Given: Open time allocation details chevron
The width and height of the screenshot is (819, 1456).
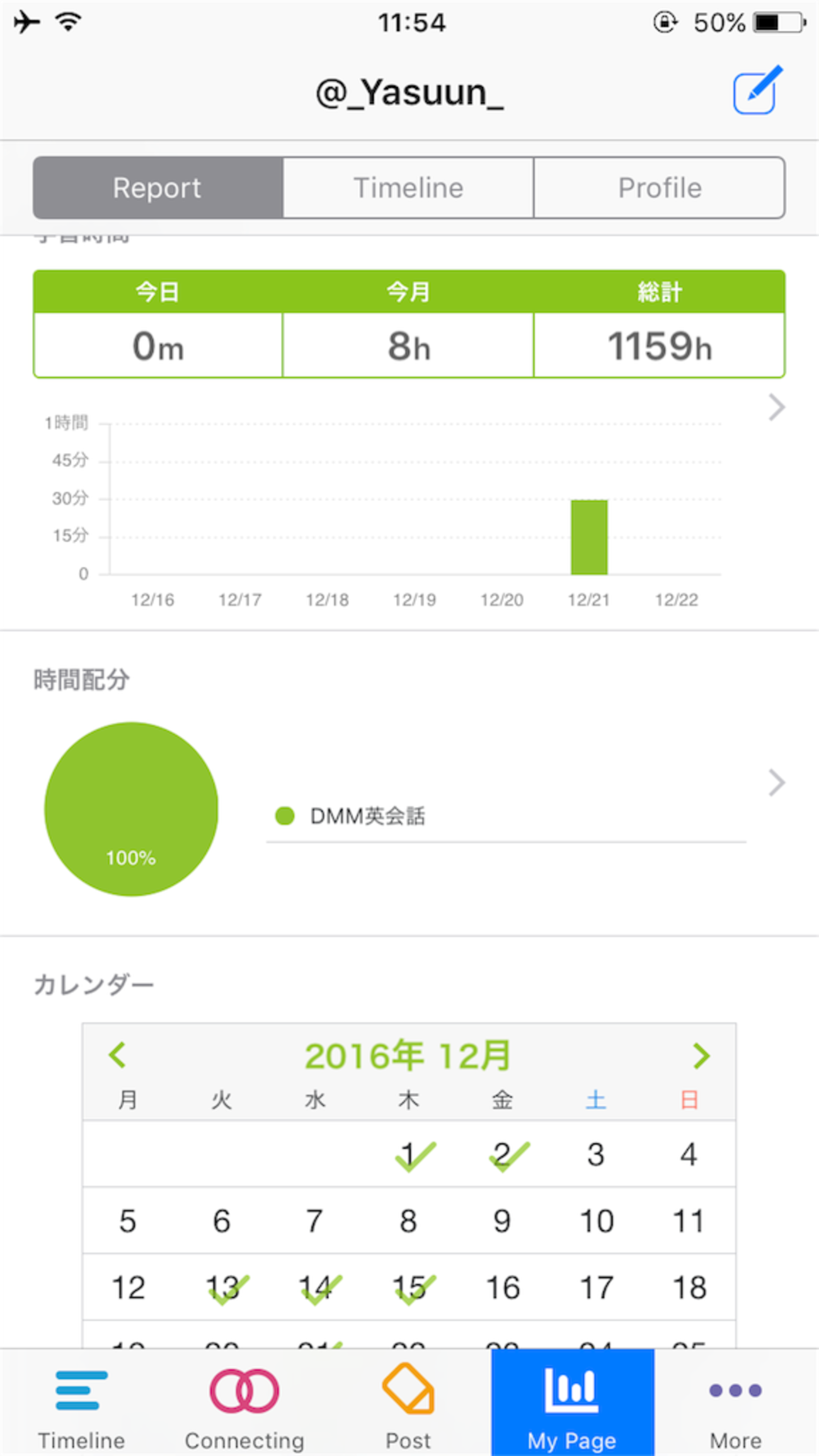Looking at the screenshot, I should (x=777, y=783).
